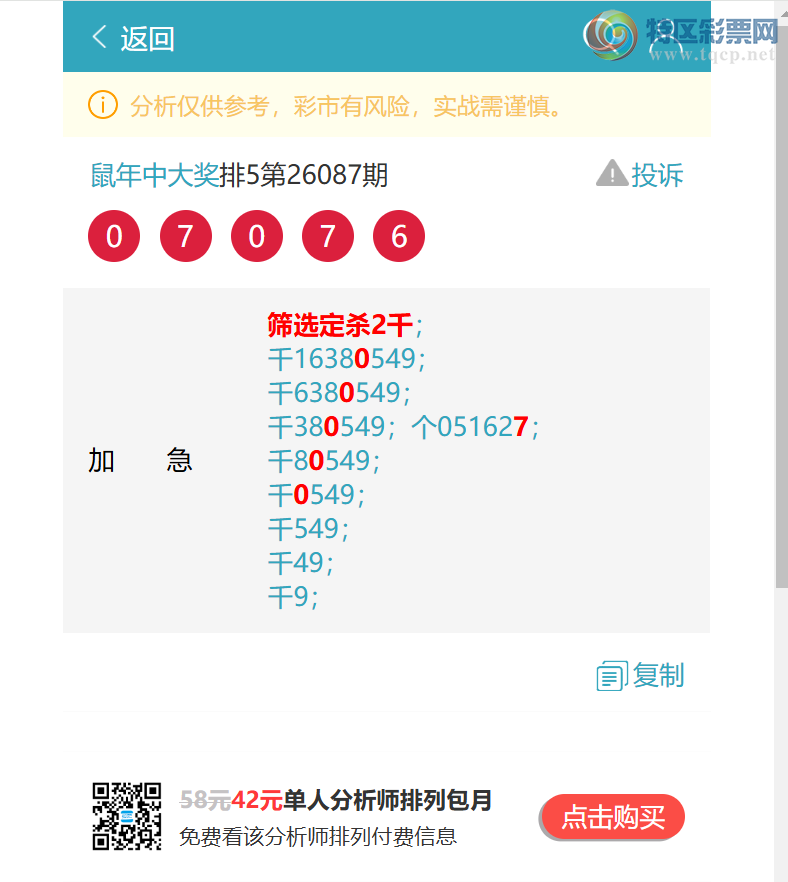Copy the analysis with 复制

pos(642,676)
